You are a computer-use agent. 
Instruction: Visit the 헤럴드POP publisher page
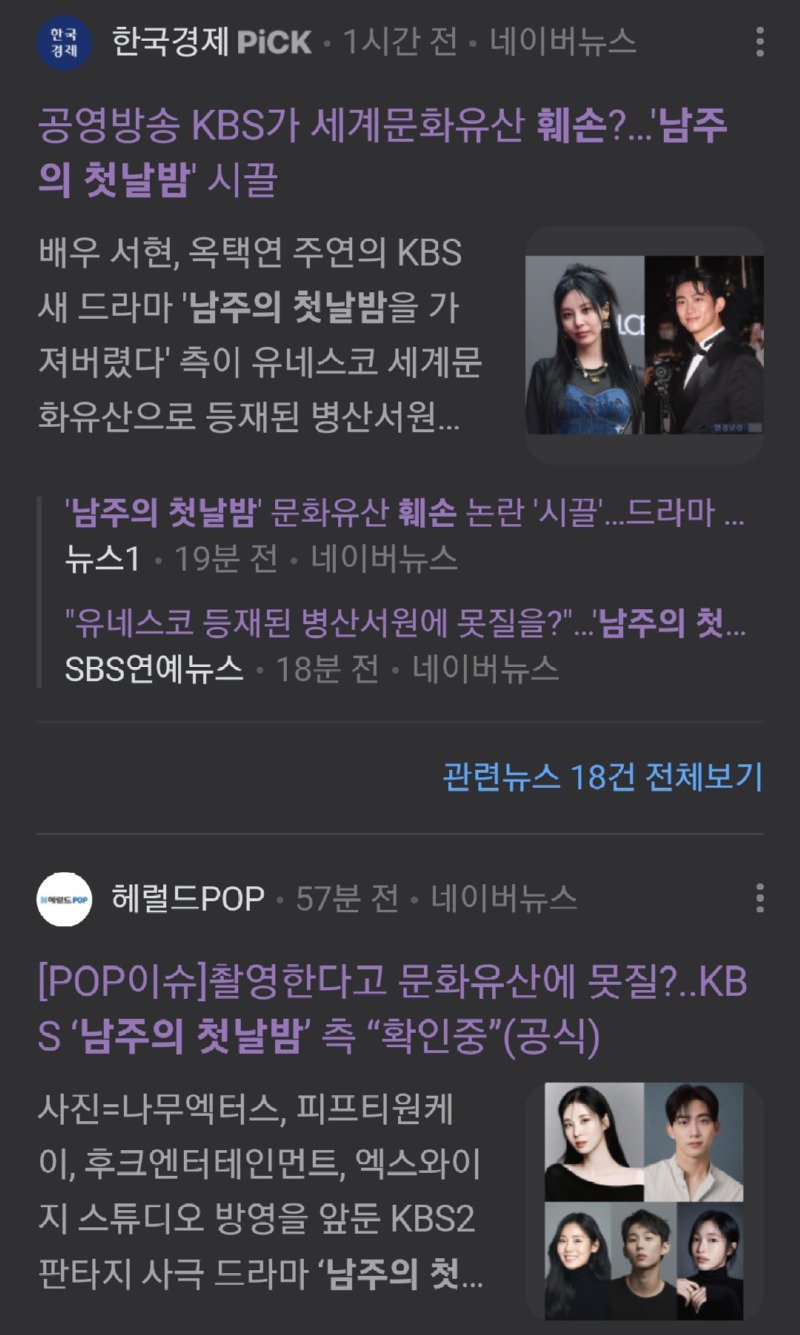pyautogui.click(x=188, y=898)
